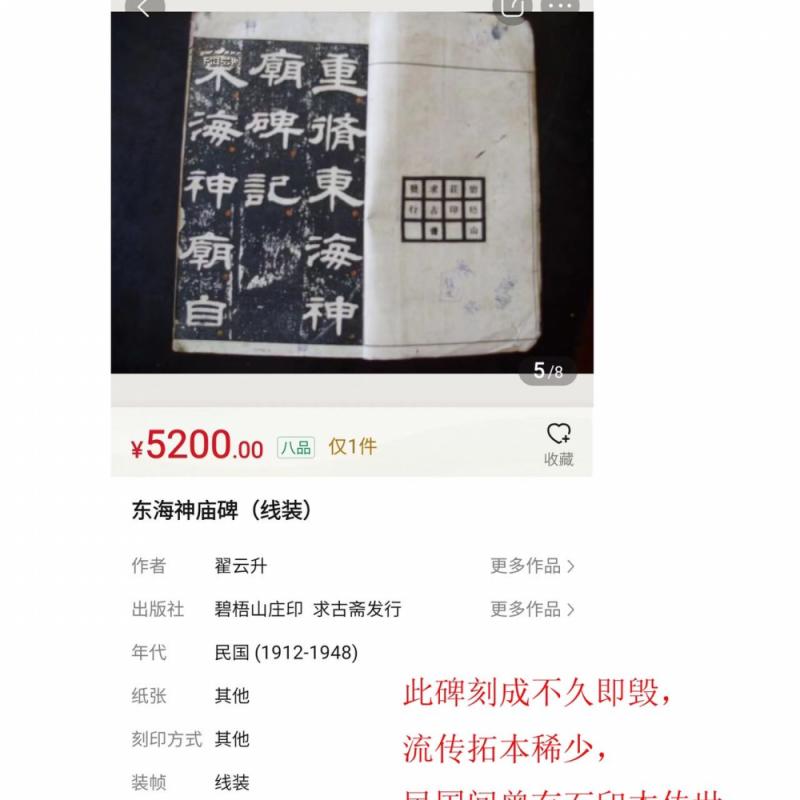View 更多作品 by author 翟云升

532,566
